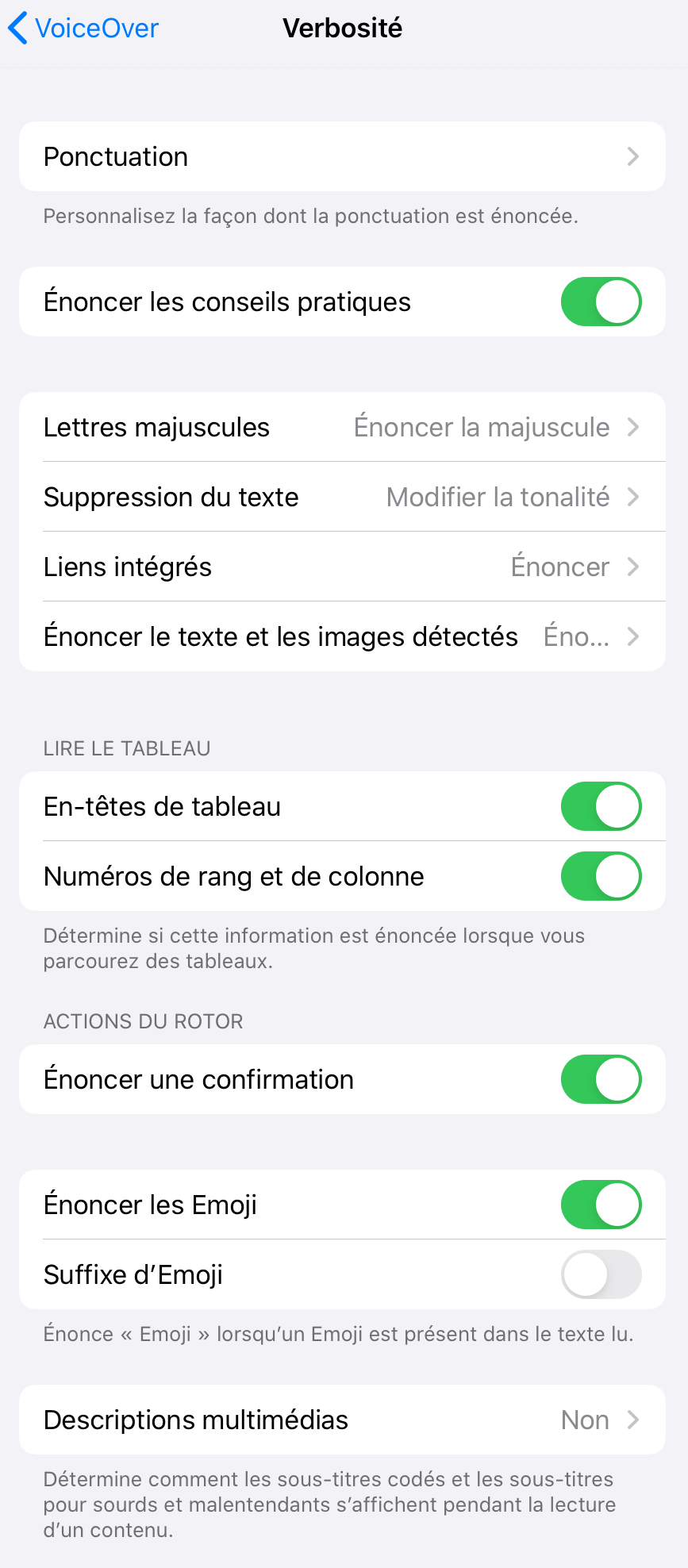The width and height of the screenshot is (688, 1568).
Task: Open Suppression du texte options
Action: point(342,497)
